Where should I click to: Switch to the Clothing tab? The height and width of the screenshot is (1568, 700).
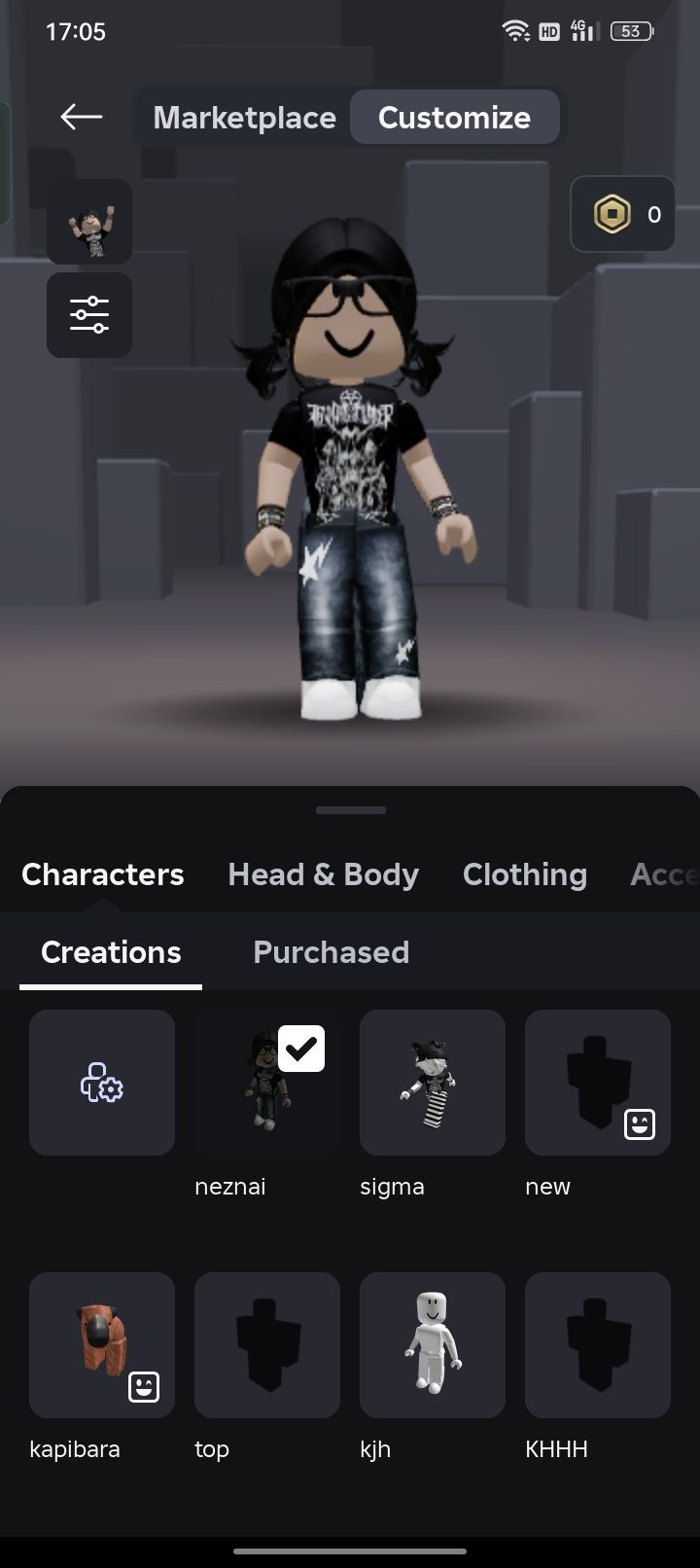coord(524,874)
